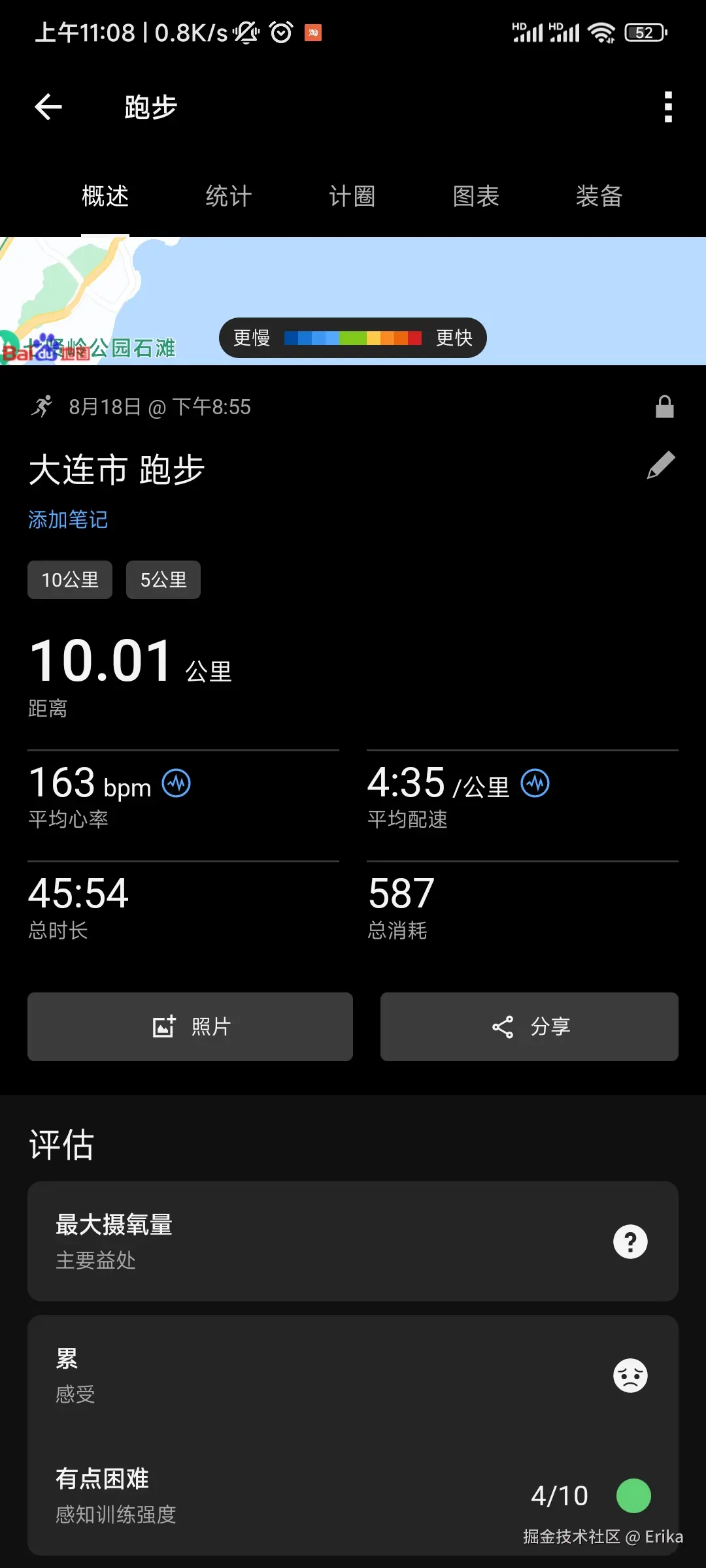Screen dimensions: 706x1568
Task: Tap the sad face icon on 累 感受 card
Action: point(630,1375)
